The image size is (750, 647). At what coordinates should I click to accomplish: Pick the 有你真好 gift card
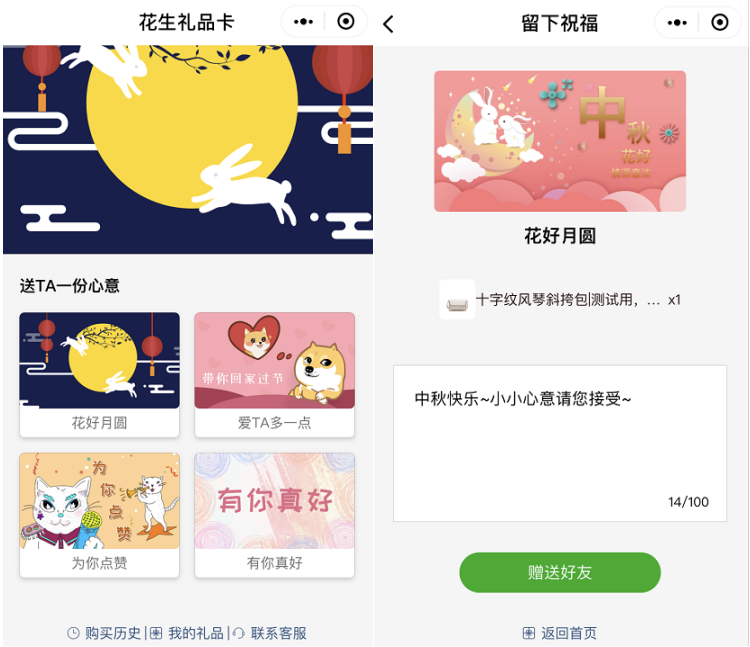(x=274, y=514)
